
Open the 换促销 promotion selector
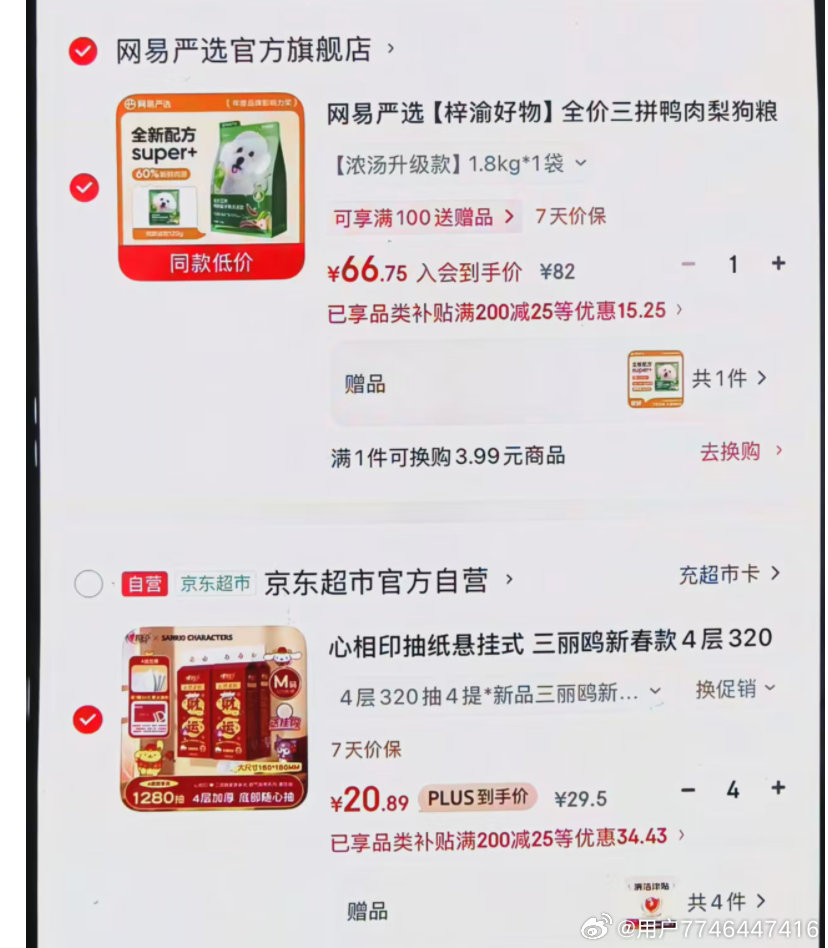tap(736, 689)
